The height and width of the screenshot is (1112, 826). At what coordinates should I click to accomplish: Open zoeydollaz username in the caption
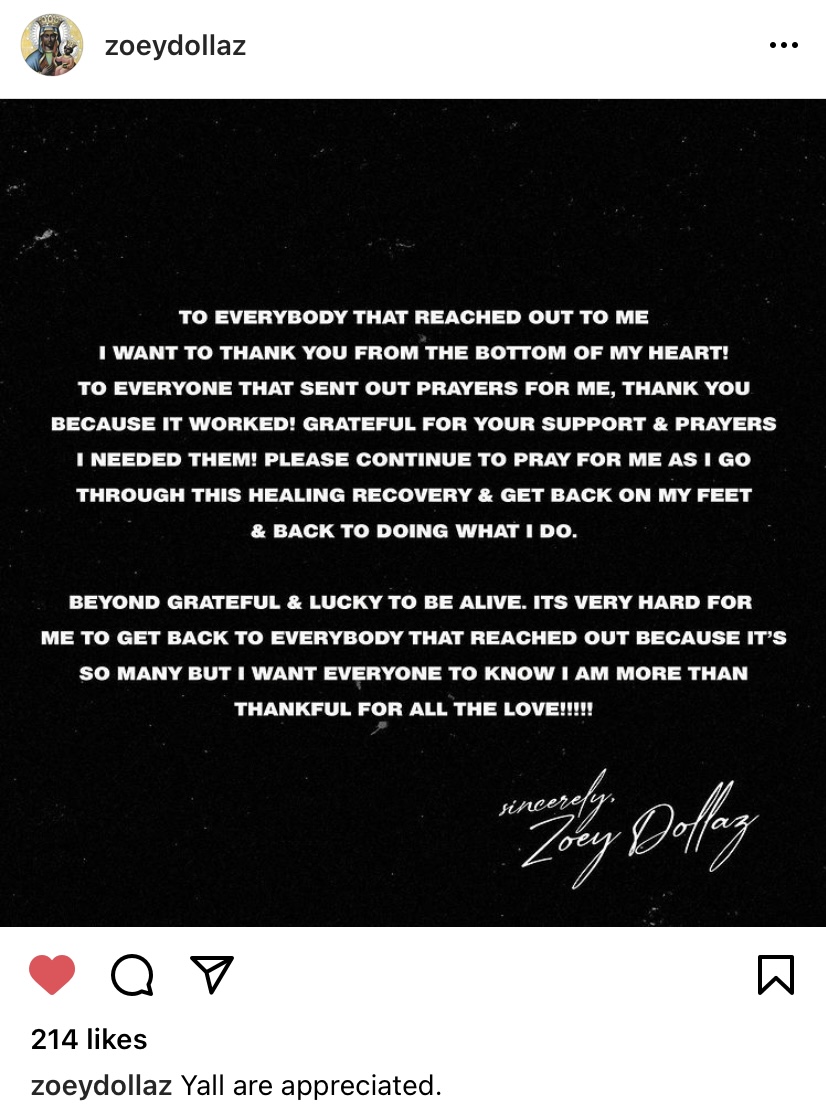click(x=101, y=1086)
